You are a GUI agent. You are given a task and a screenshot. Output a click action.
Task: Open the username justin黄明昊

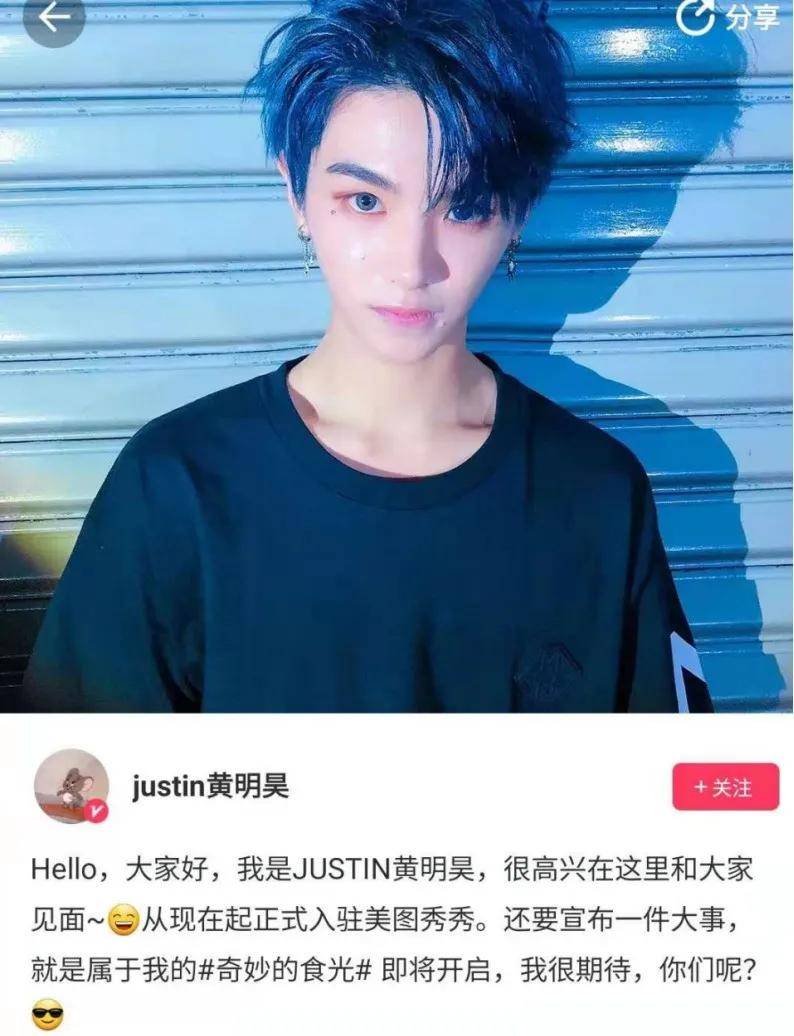click(x=210, y=787)
